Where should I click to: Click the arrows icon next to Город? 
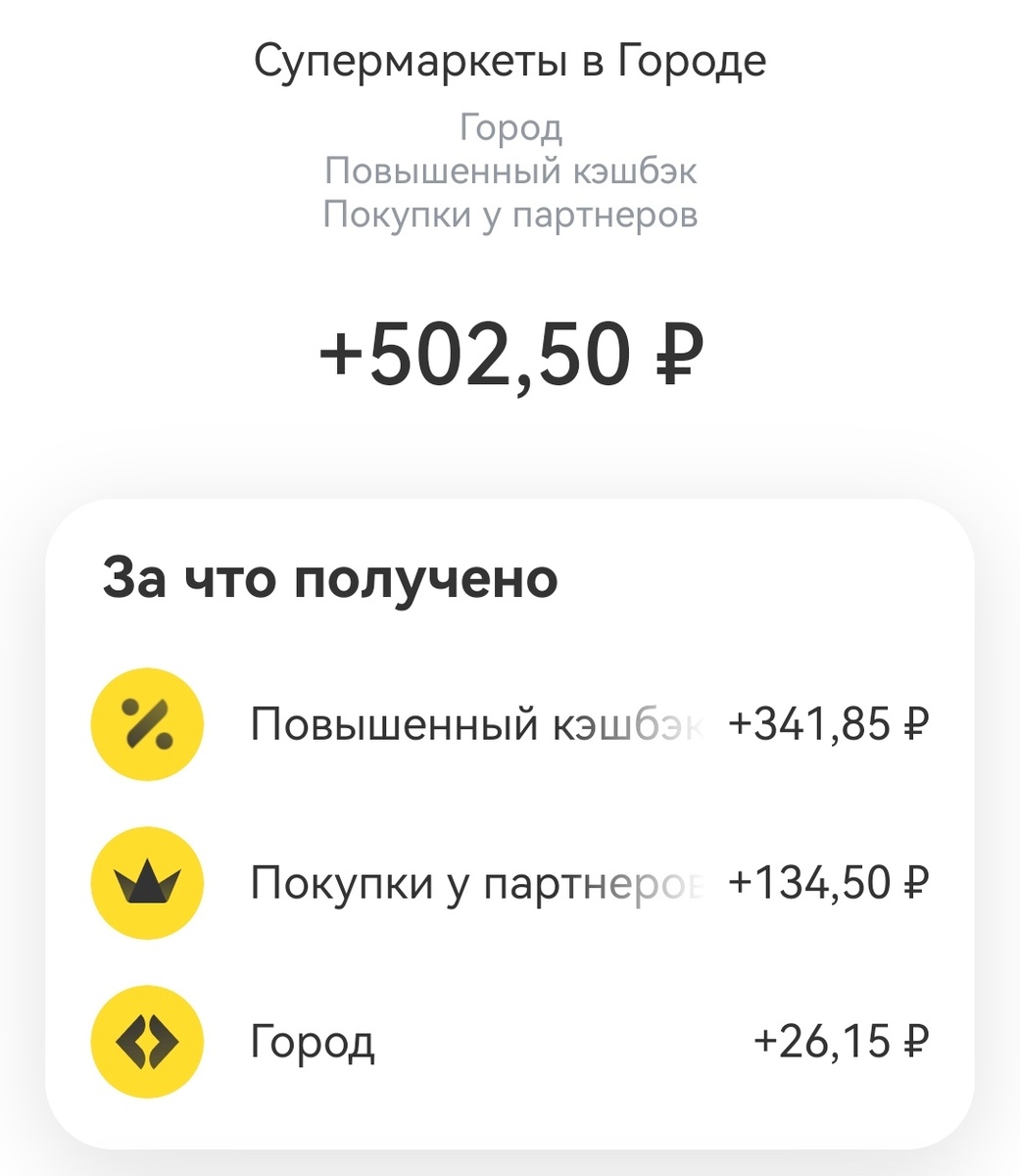point(146,1041)
